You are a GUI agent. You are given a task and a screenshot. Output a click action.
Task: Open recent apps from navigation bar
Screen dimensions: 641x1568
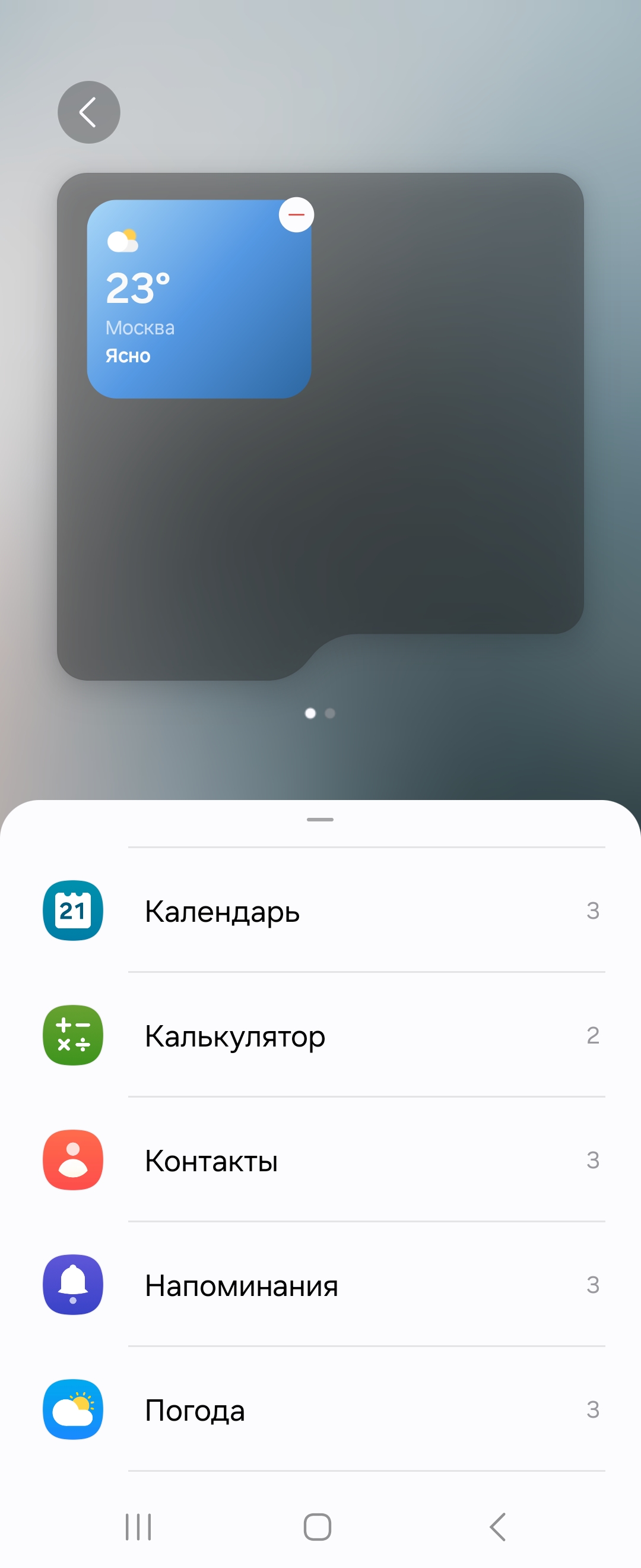coord(138,1526)
